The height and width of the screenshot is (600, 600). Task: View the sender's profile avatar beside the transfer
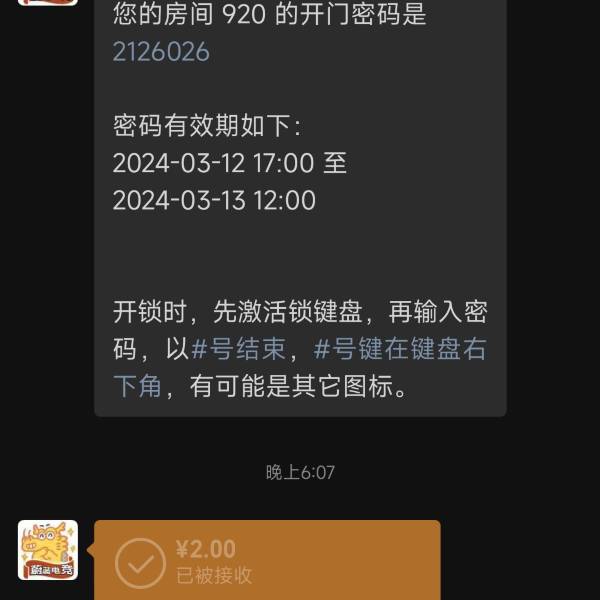(x=48, y=550)
